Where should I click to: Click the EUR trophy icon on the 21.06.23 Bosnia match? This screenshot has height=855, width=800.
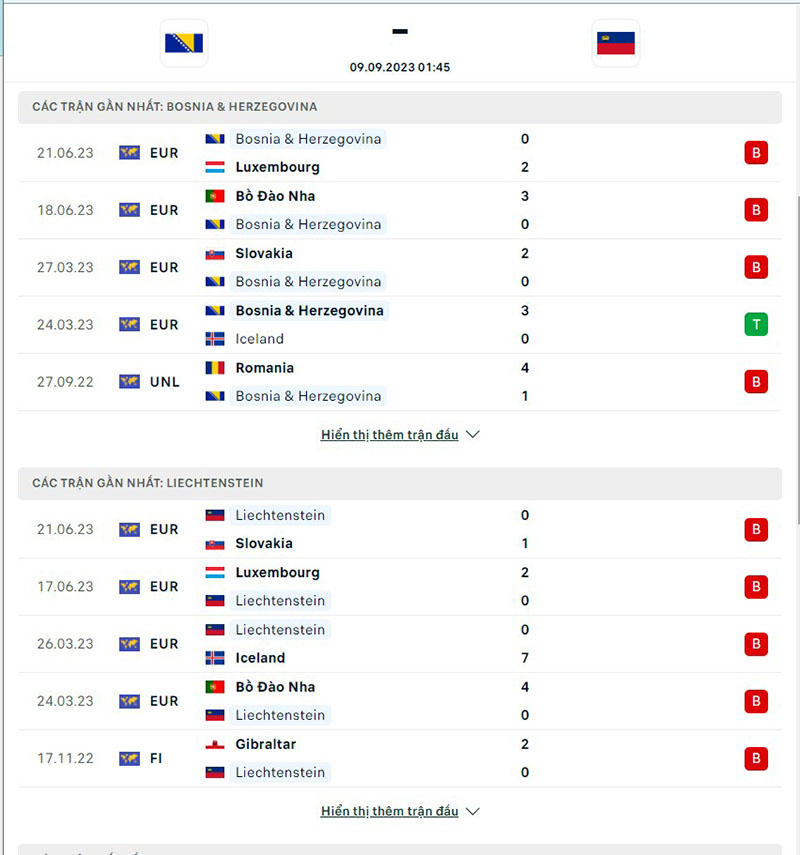point(129,152)
